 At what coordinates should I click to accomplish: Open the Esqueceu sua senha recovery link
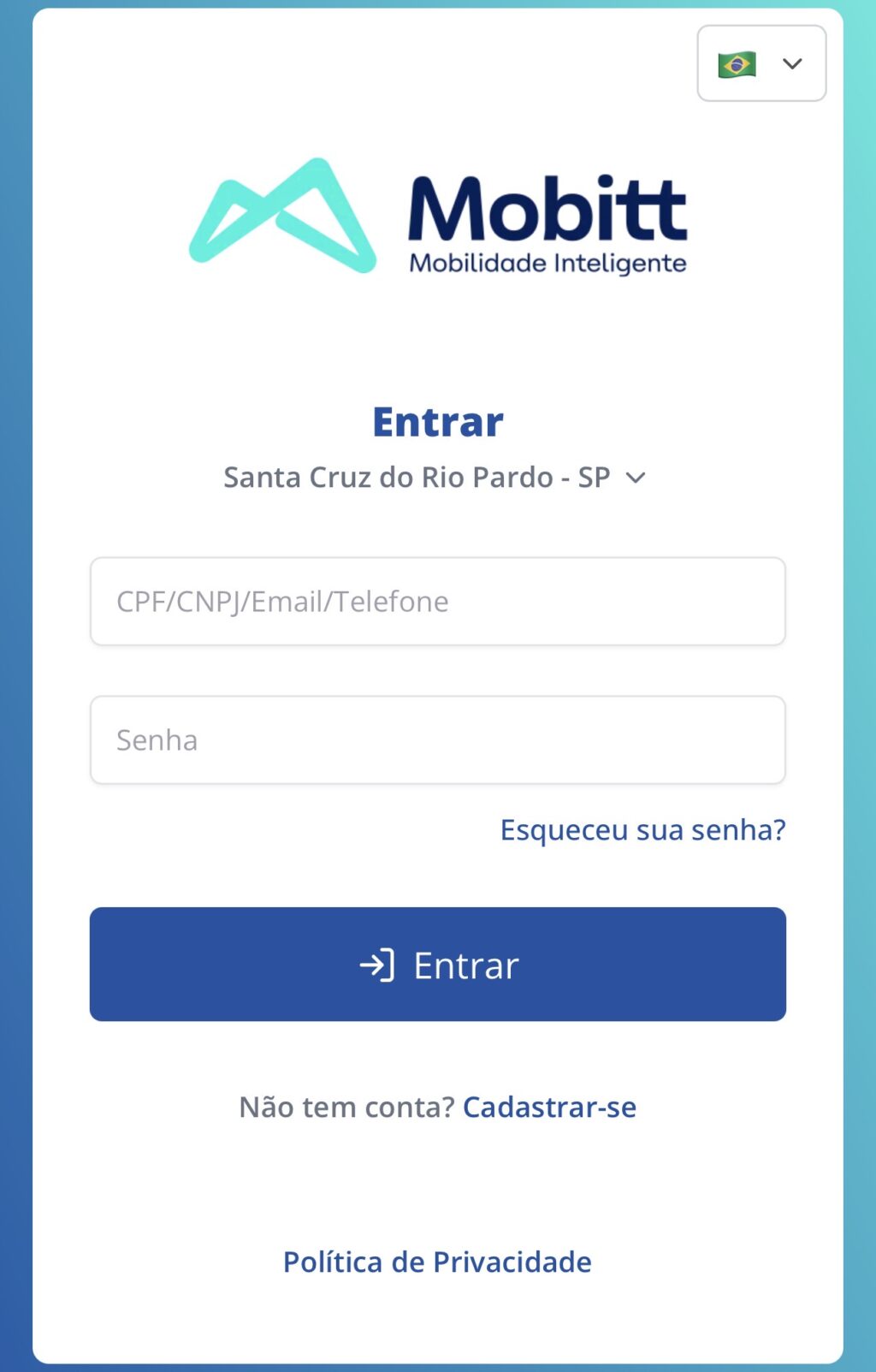pyautogui.click(x=642, y=829)
